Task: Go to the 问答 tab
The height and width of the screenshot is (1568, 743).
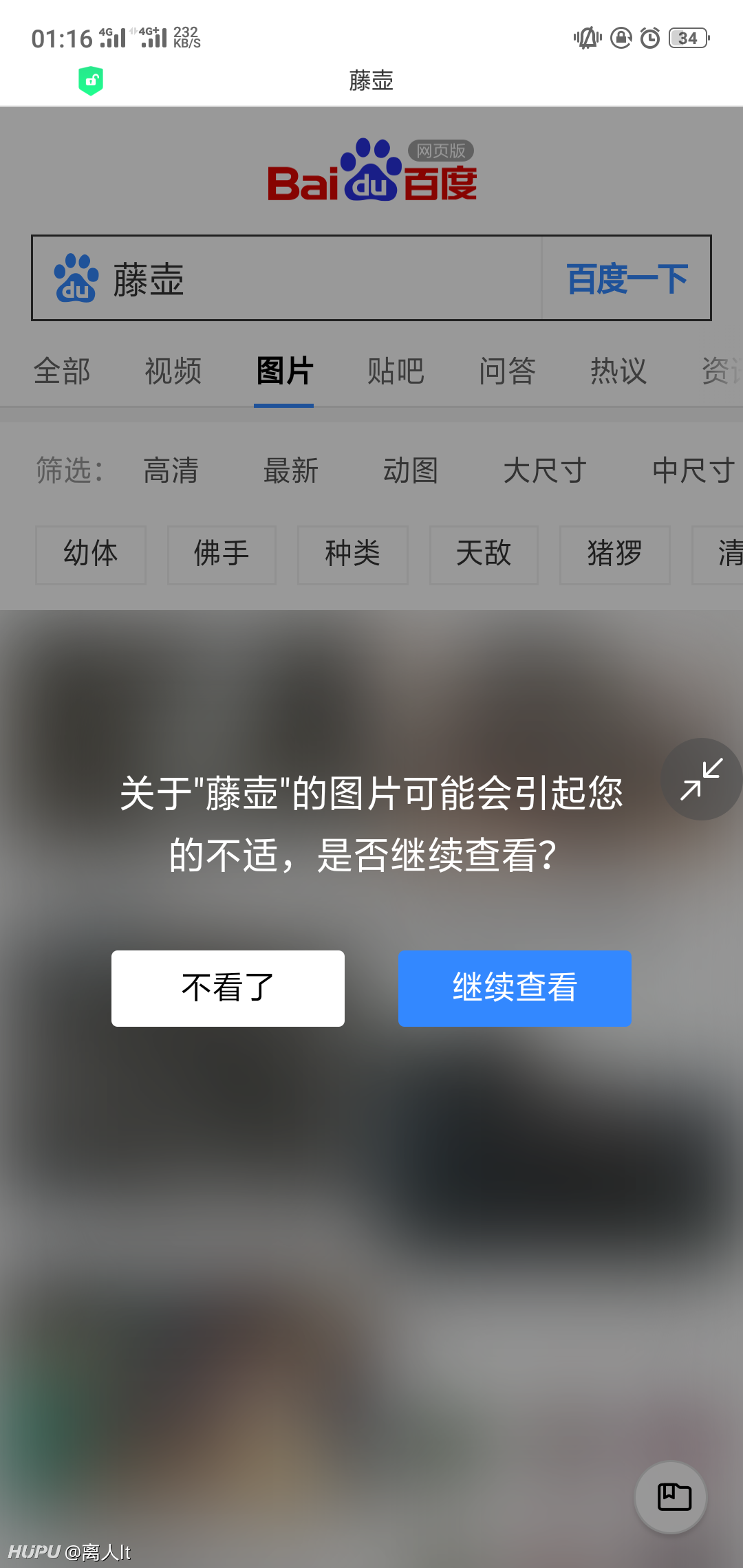Action: pyautogui.click(x=507, y=371)
